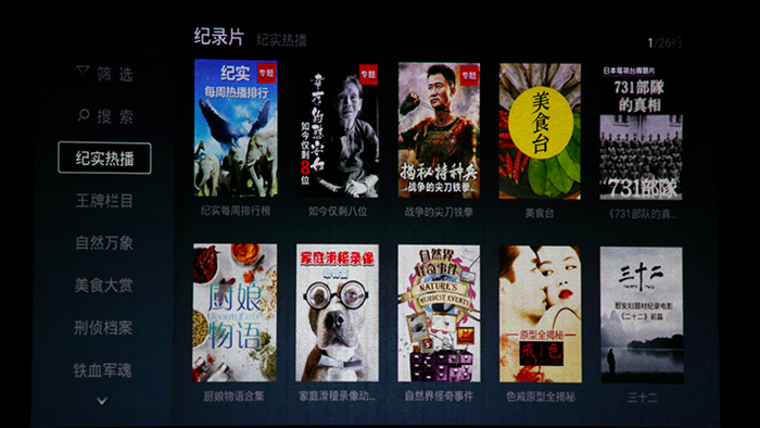Image resolution: width=760 pixels, height=428 pixels.
Task: Open the 自然界怪奇事件 documentary
Action: 439,313
